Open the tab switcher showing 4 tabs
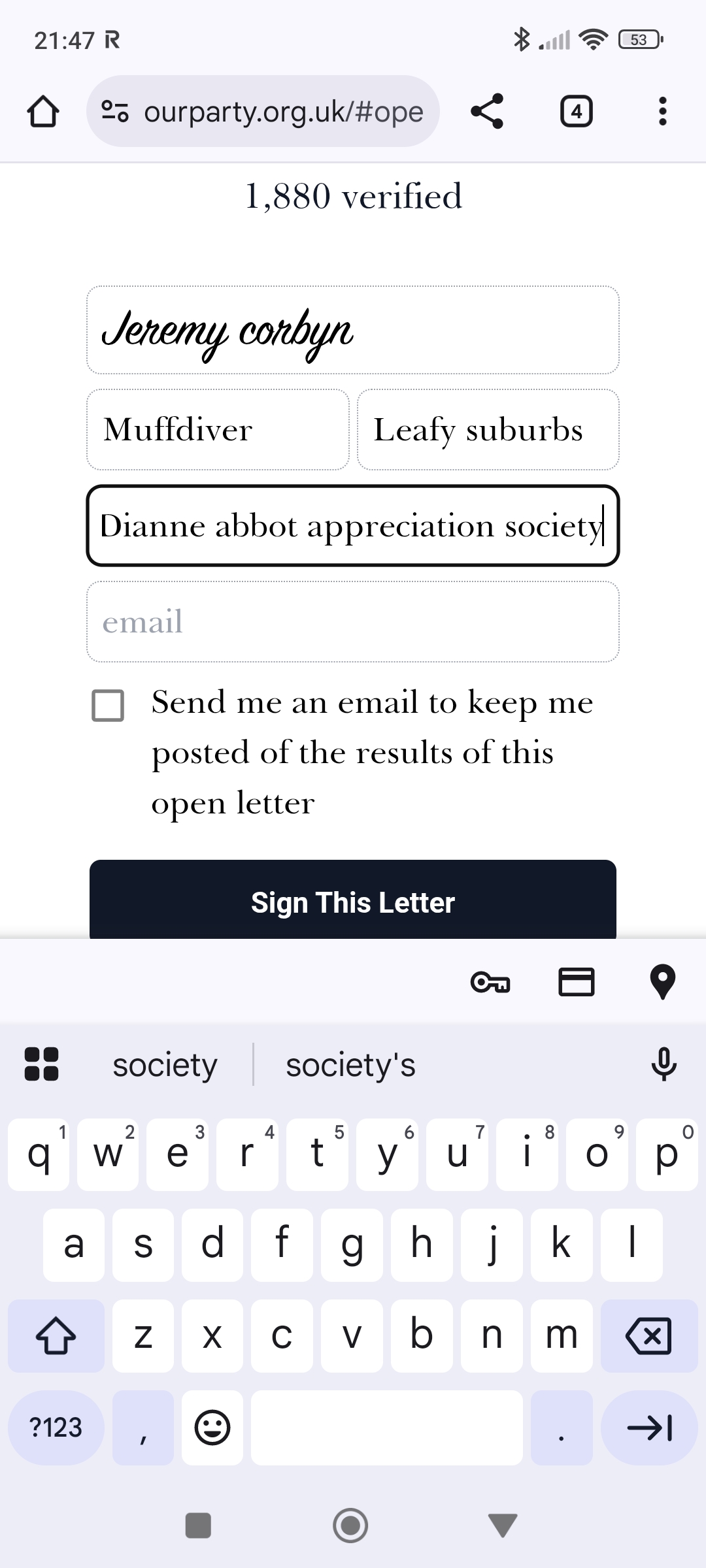Viewport: 706px width, 1568px height. pyautogui.click(x=576, y=112)
